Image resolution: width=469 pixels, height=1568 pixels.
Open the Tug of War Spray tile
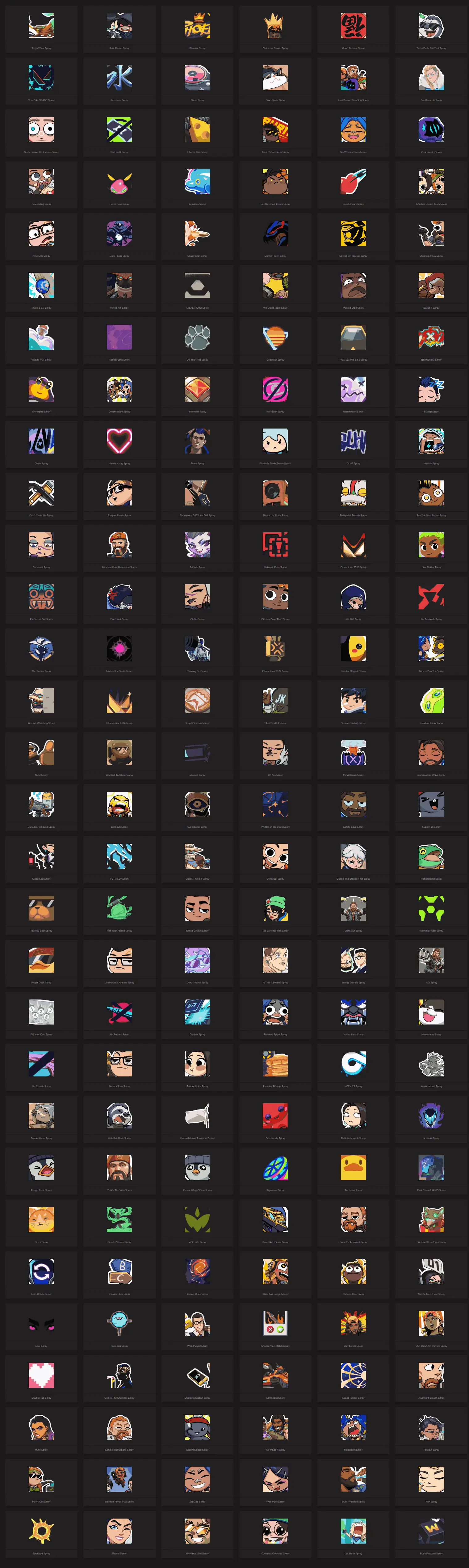coord(41,26)
